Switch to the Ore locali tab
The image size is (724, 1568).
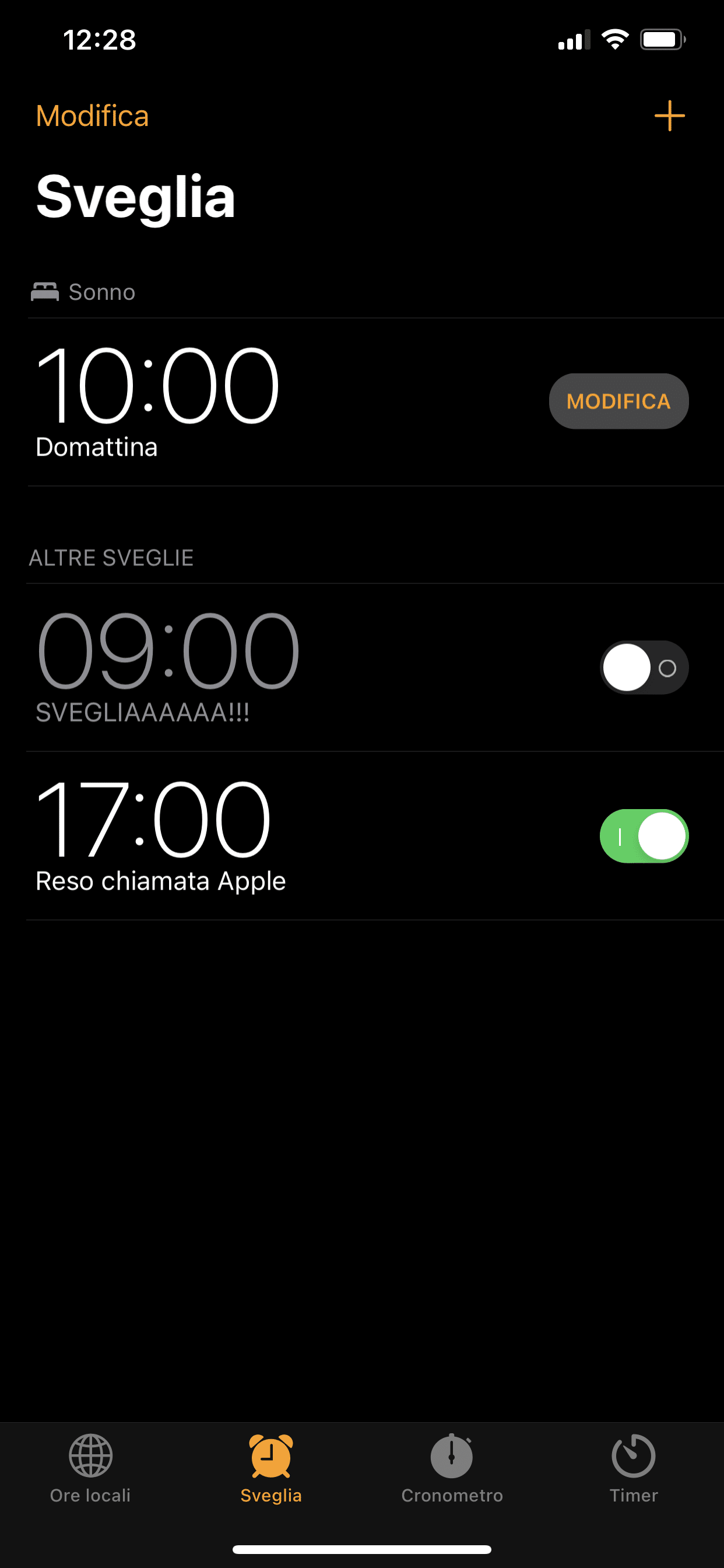point(91,1469)
